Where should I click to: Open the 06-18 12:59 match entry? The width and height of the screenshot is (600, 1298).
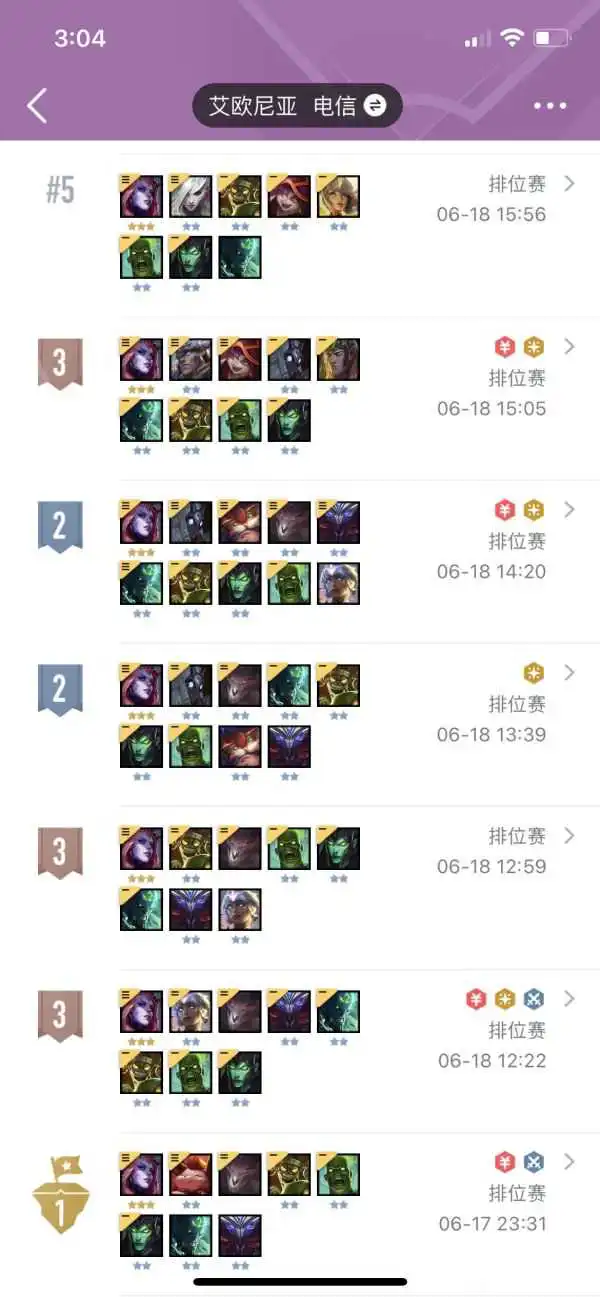click(x=569, y=836)
